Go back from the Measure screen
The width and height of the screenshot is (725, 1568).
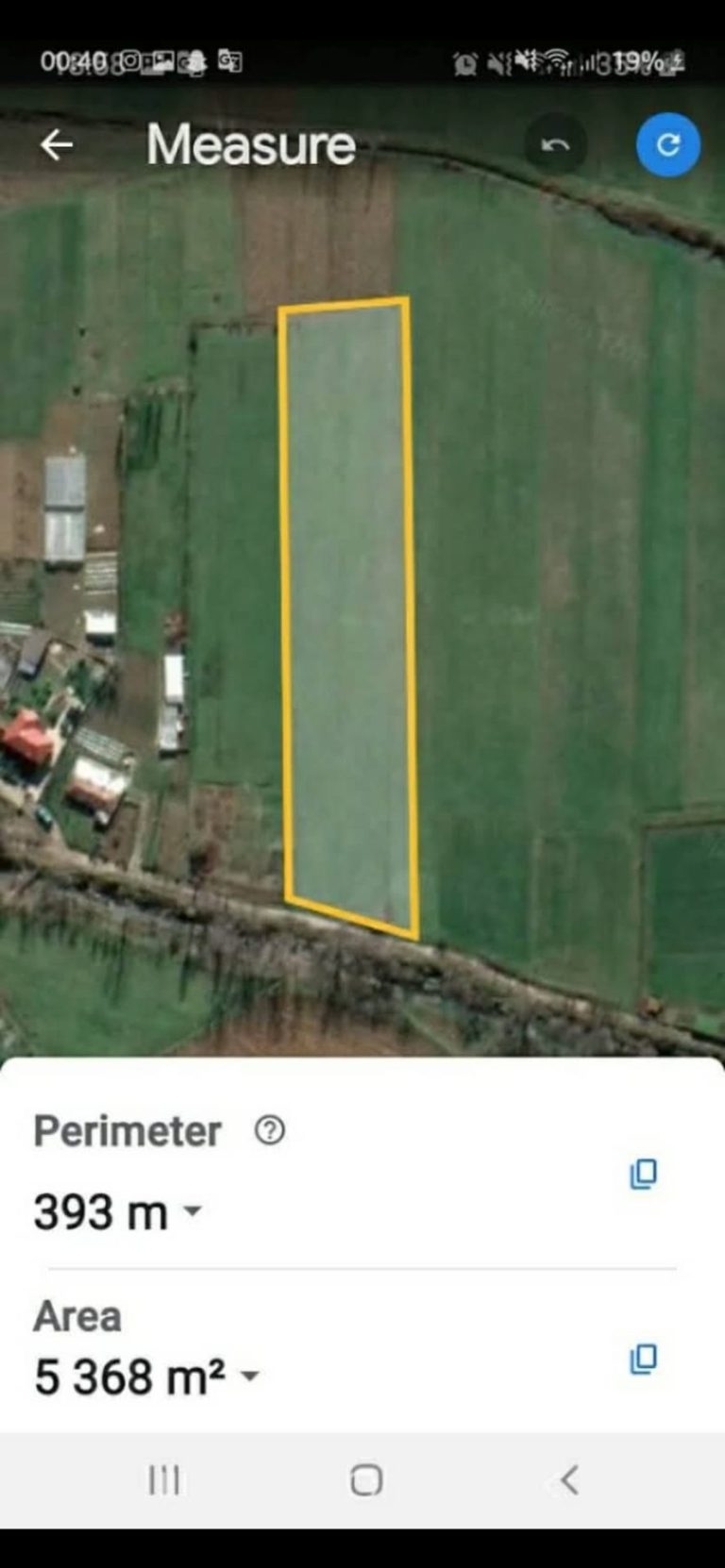57,144
